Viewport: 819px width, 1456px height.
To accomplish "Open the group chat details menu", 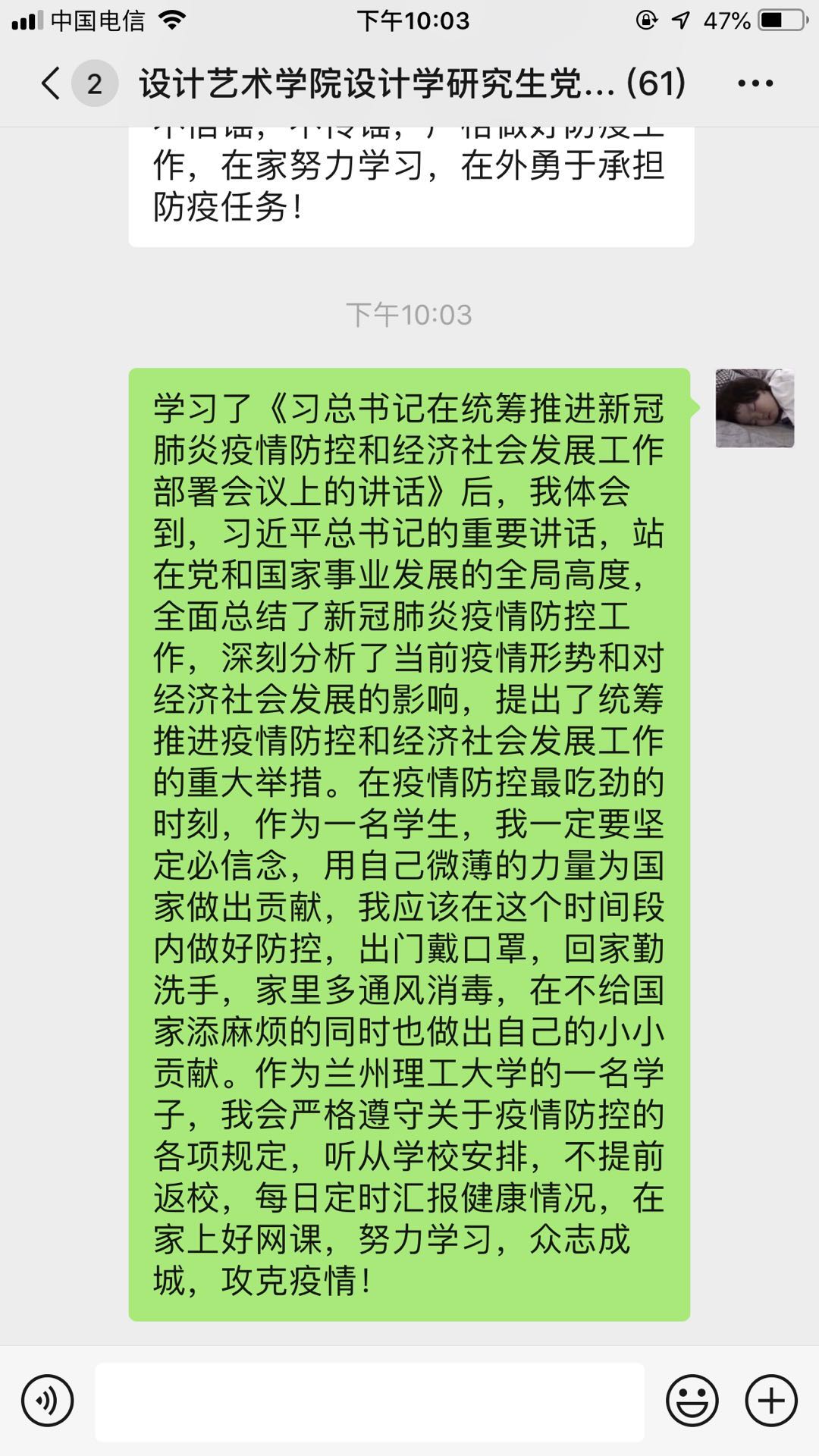I will click(755, 83).
